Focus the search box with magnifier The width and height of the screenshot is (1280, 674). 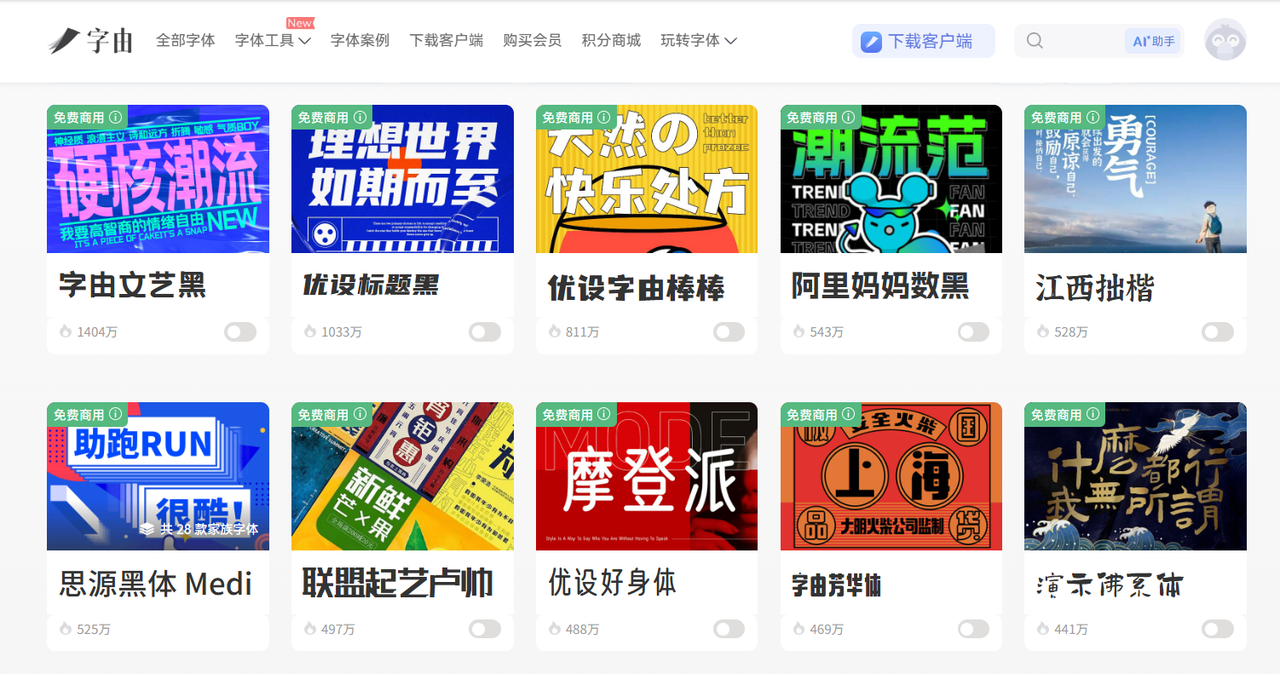[x=1075, y=41]
